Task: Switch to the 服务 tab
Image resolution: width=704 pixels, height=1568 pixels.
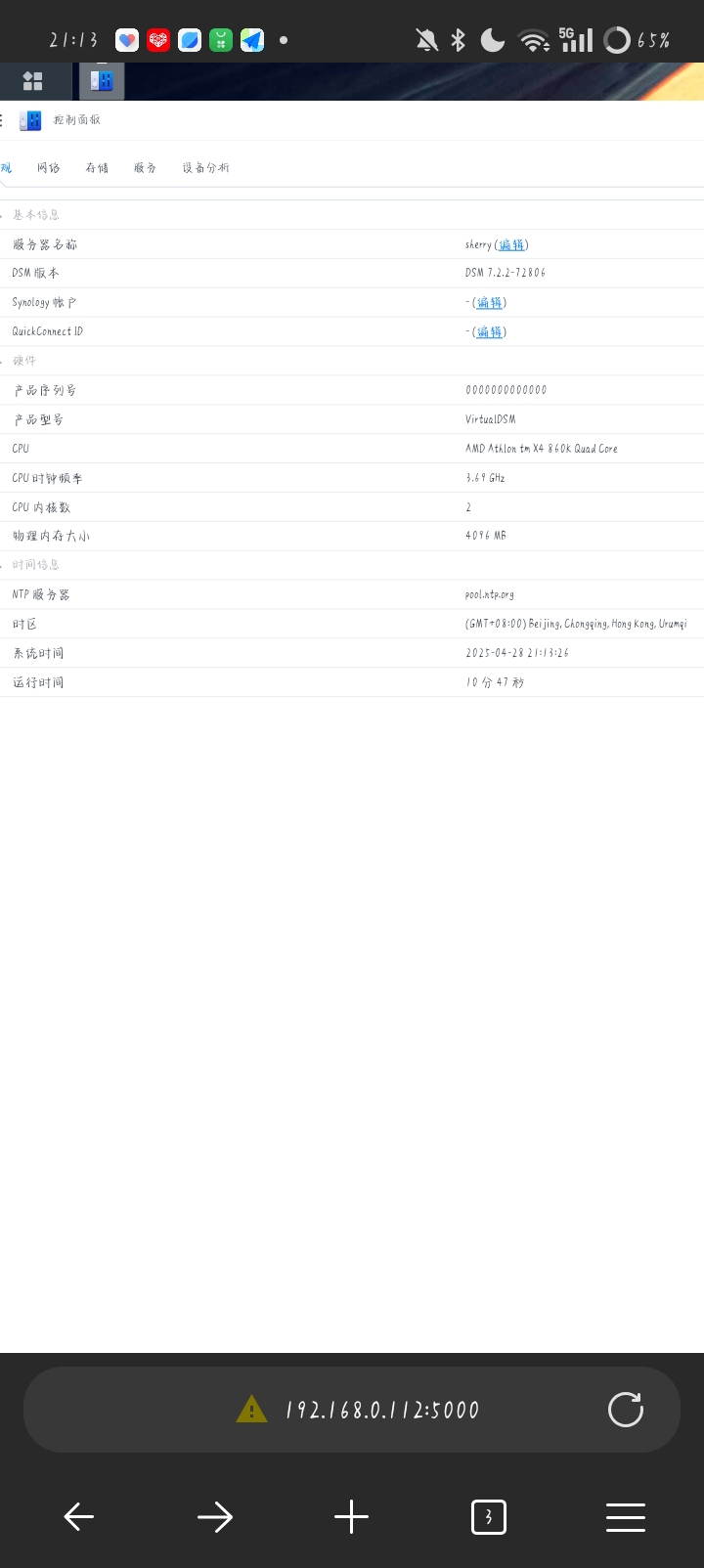Action: (x=145, y=168)
